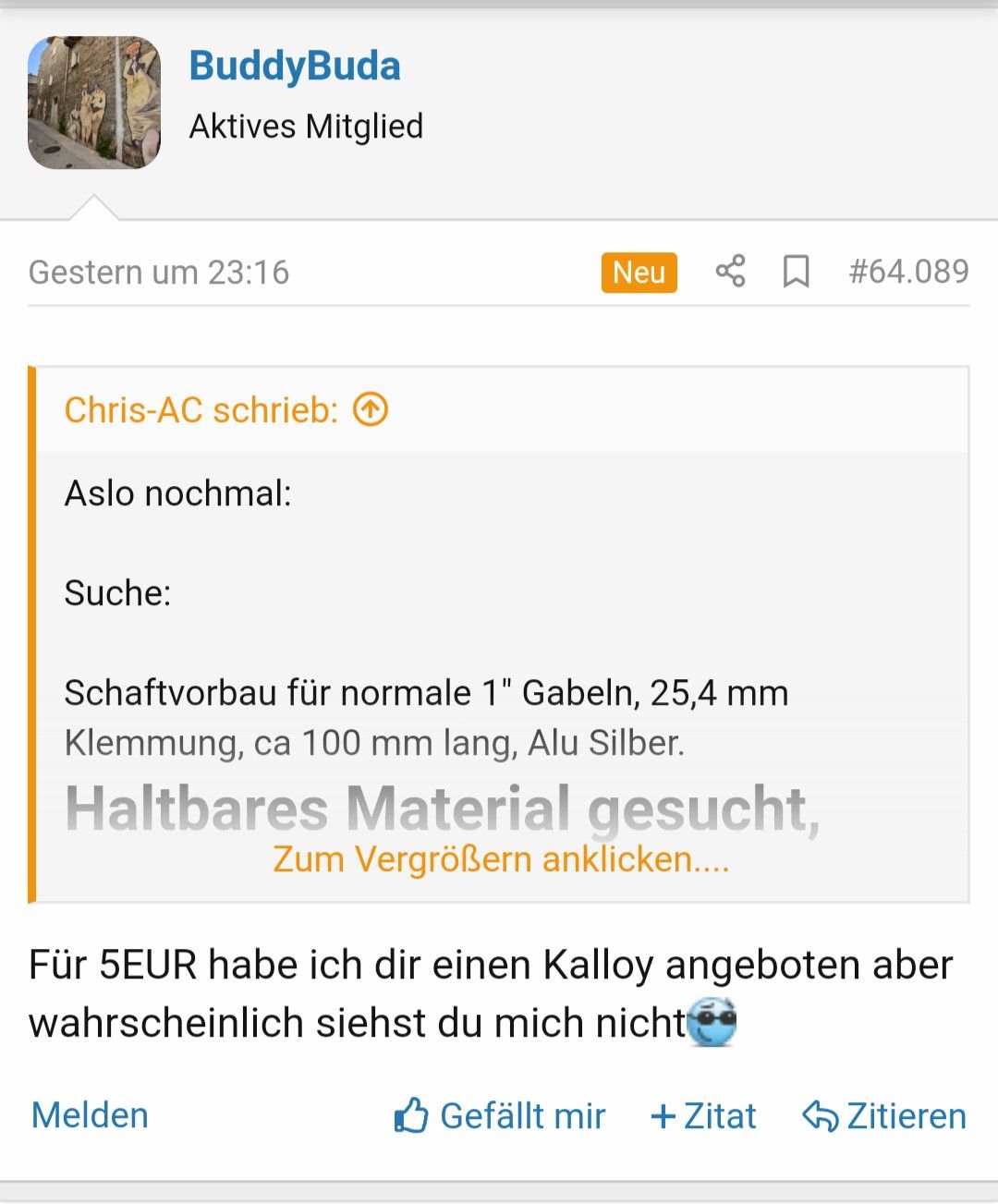Open BuddyBuda's profile avatar
Image resolution: width=998 pixels, height=1204 pixels.
(94, 103)
